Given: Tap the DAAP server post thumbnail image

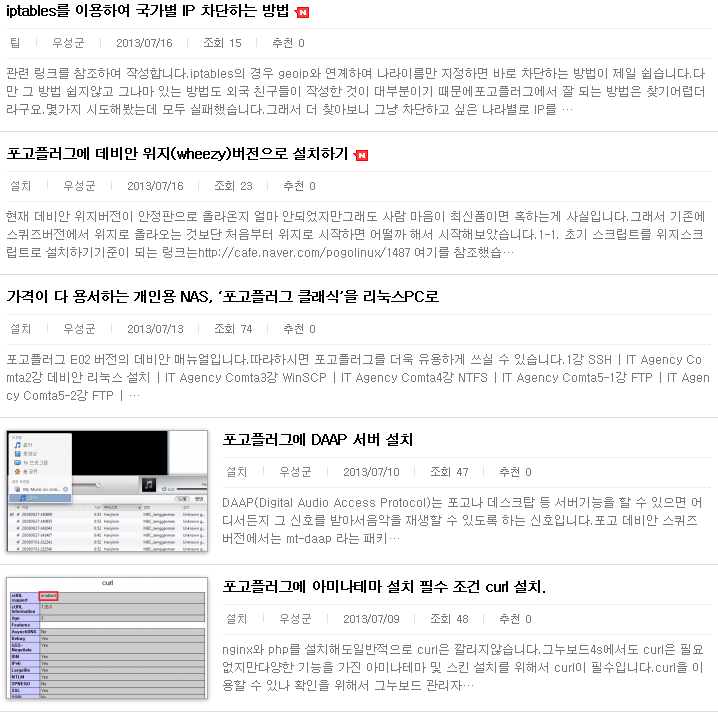Looking at the screenshot, I should [x=107, y=491].
